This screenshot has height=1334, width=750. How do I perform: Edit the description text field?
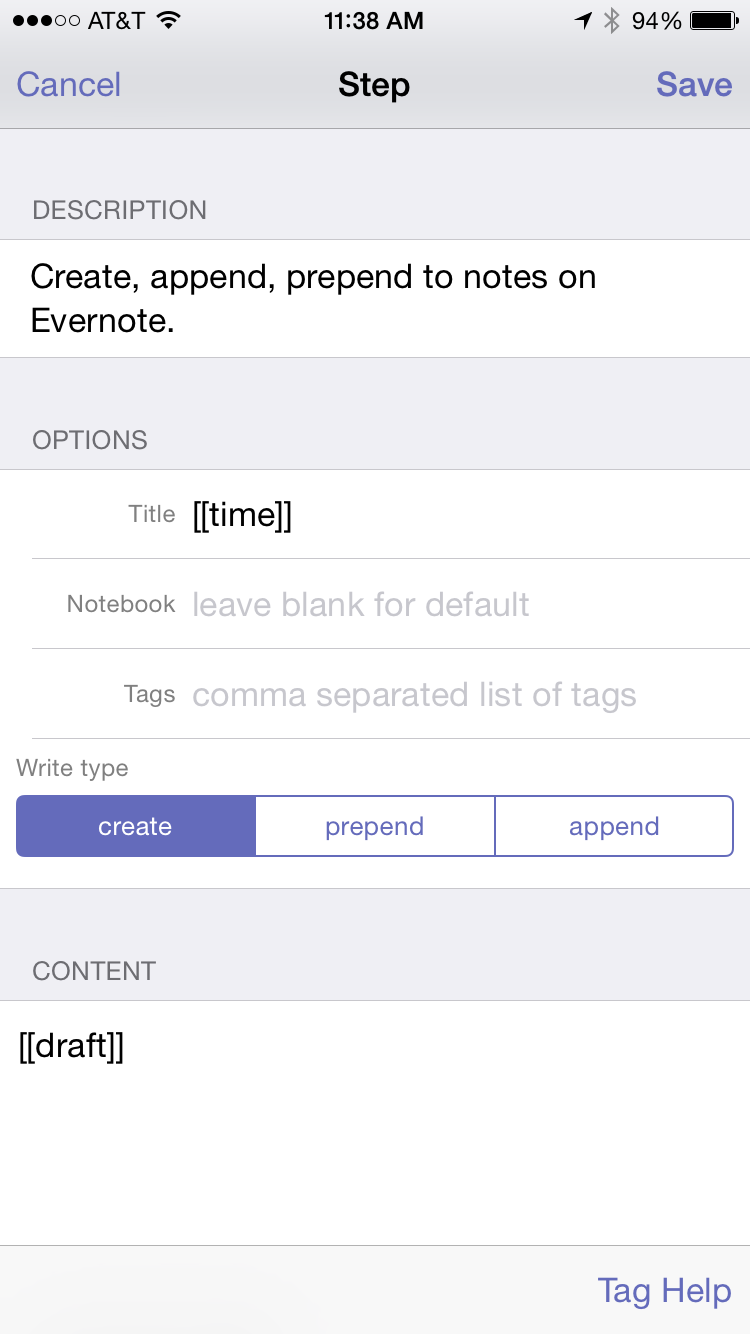pyautogui.click(x=375, y=298)
